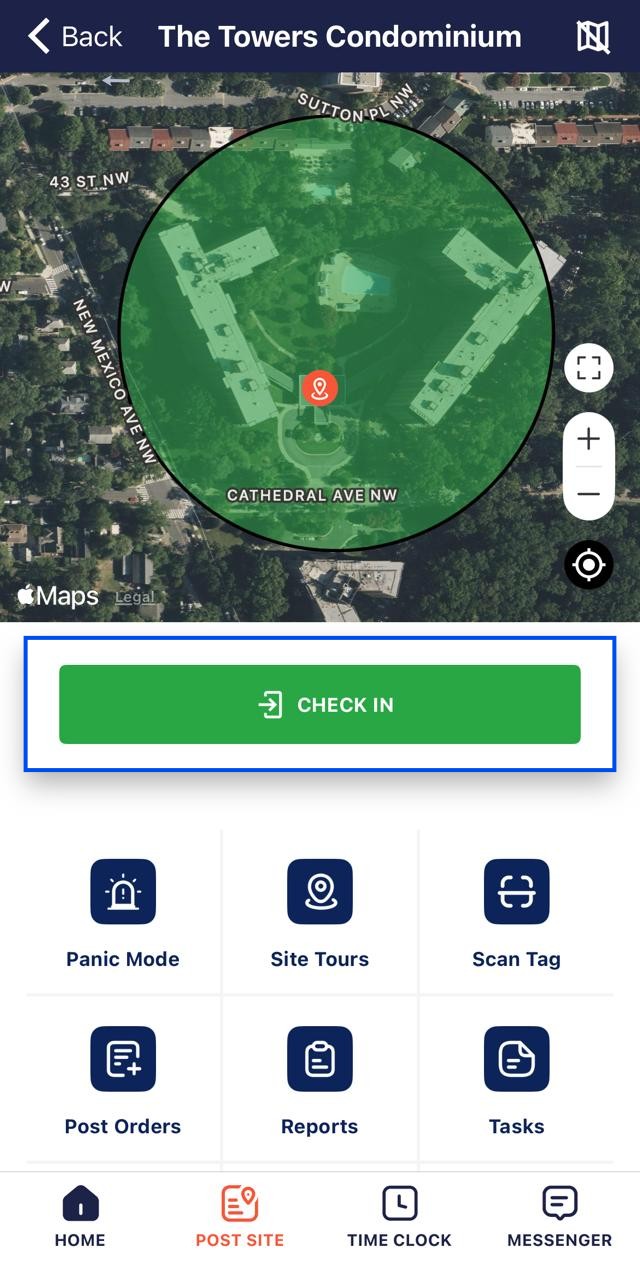The width and height of the screenshot is (640, 1280).
Task: View Post Orders
Action: [x=123, y=1080]
